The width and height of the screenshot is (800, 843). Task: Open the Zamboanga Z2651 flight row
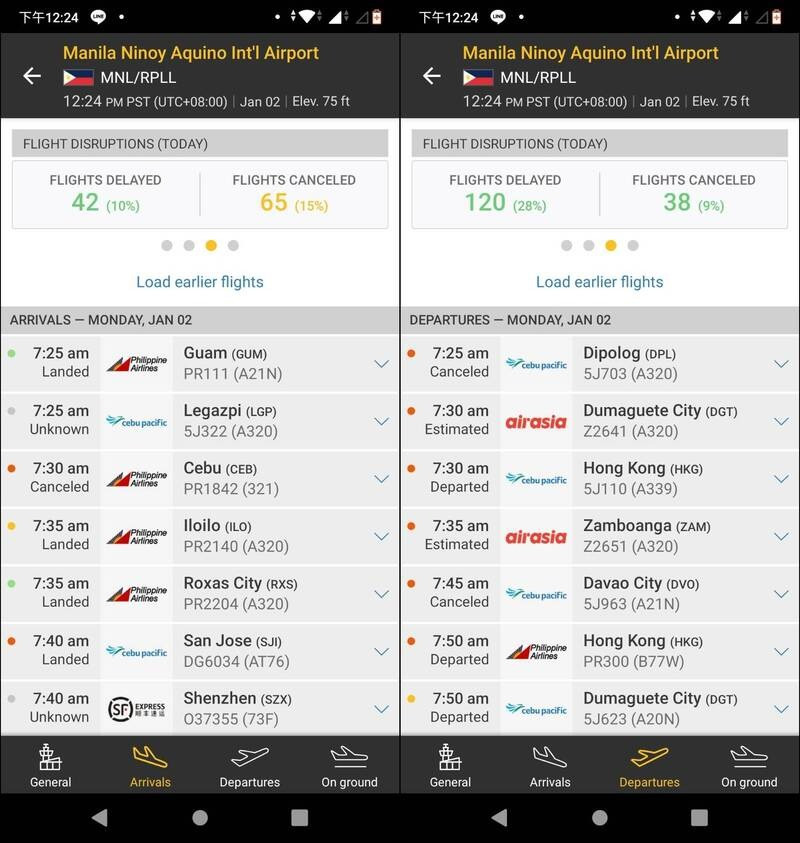(x=781, y=536)
